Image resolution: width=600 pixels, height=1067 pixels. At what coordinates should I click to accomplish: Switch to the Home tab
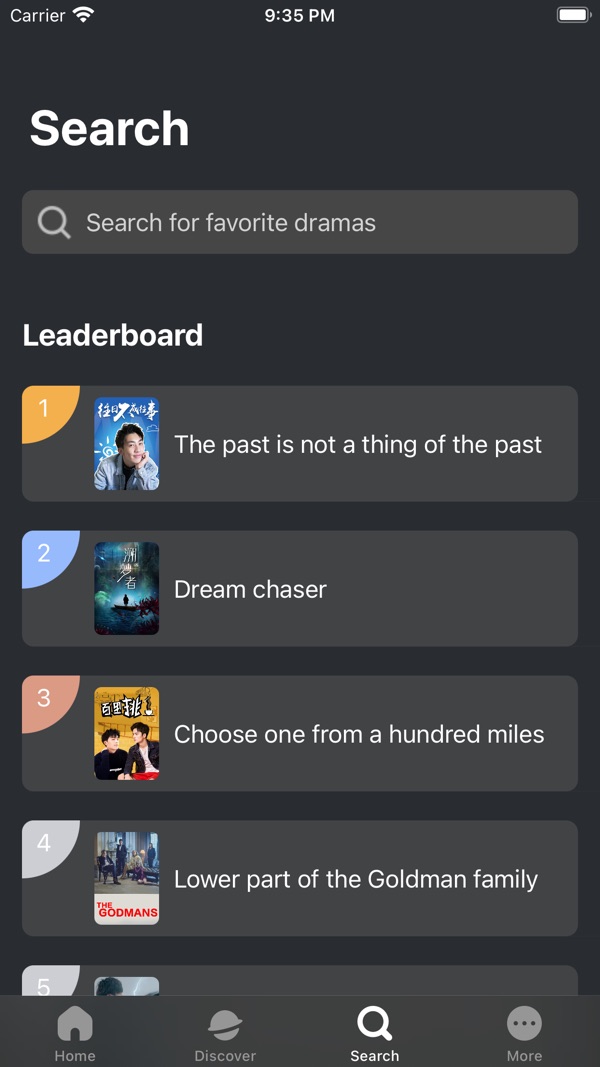[x=75, y=1033]
